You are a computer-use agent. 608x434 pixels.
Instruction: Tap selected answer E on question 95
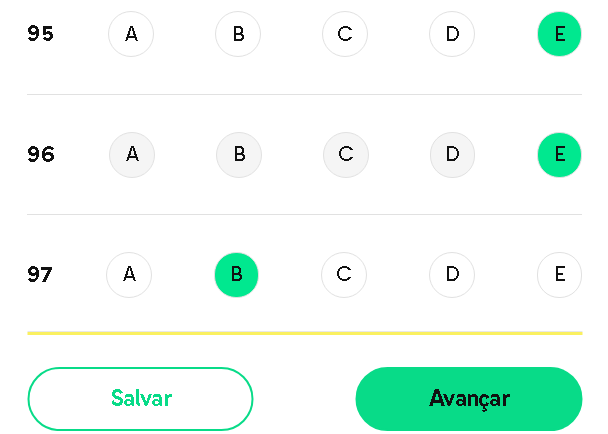coord(559,34)
